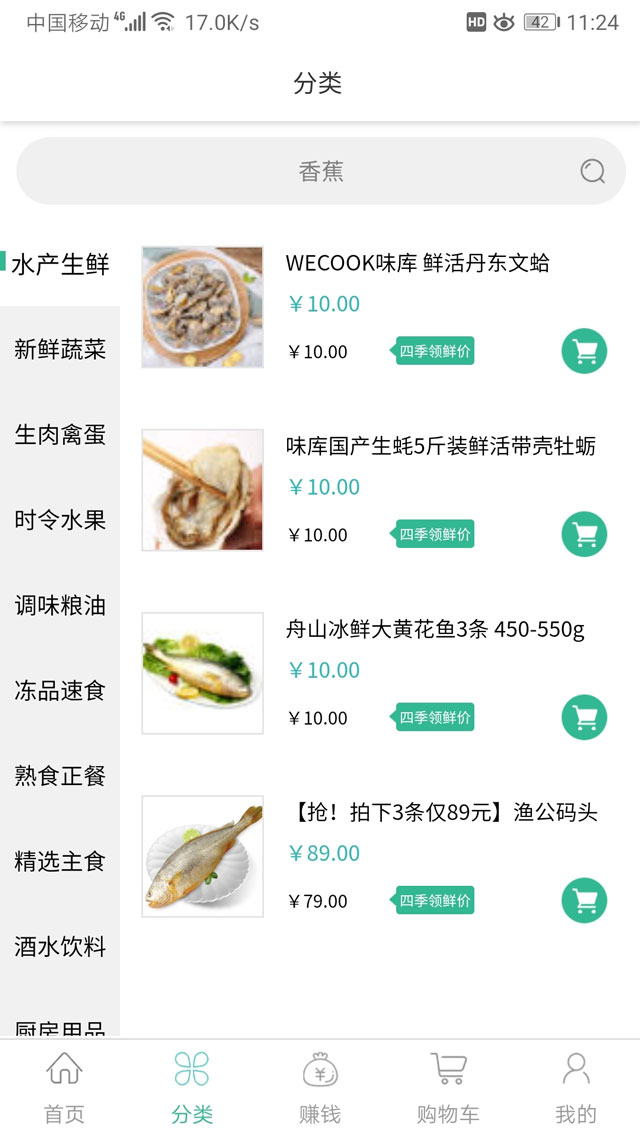
Task: Add WECOOK味库 鲜活丹东文蛤 to cart
Action: (x=584, y=351)
